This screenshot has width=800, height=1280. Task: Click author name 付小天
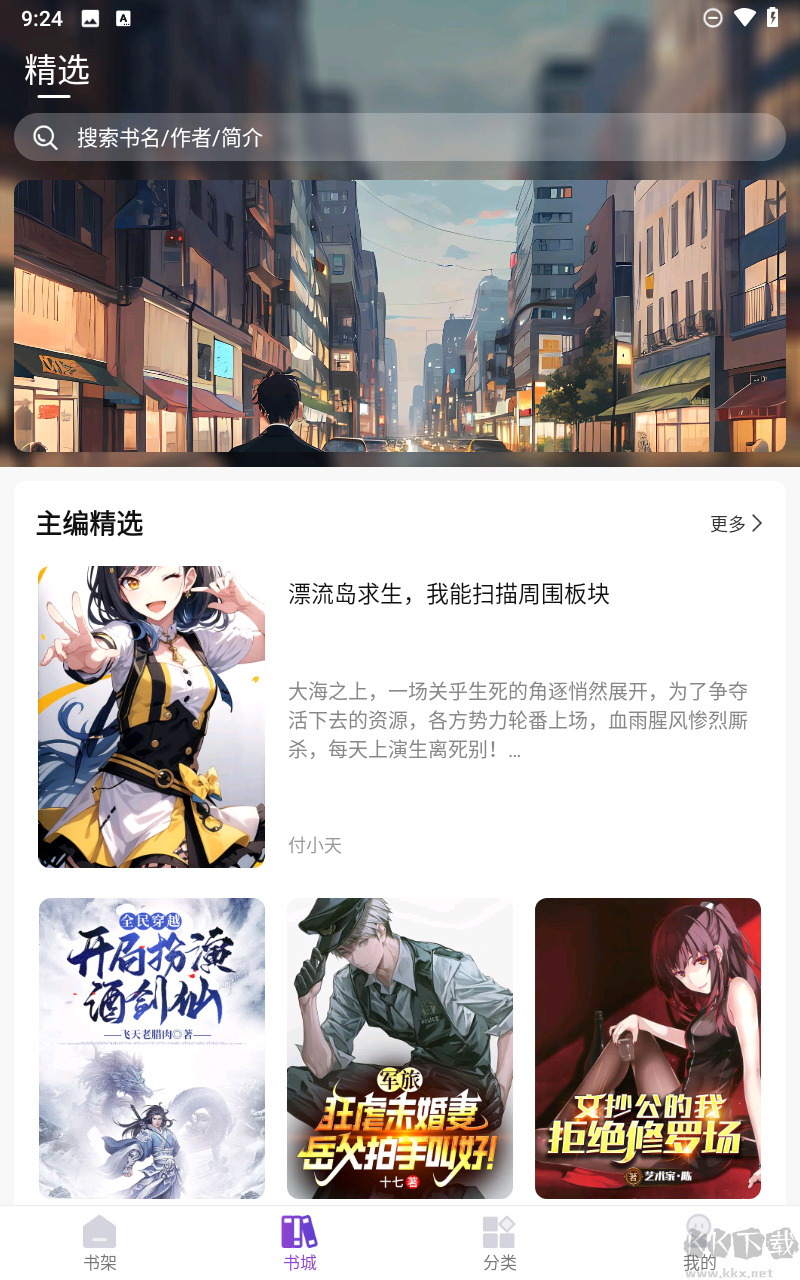[315, 845]
